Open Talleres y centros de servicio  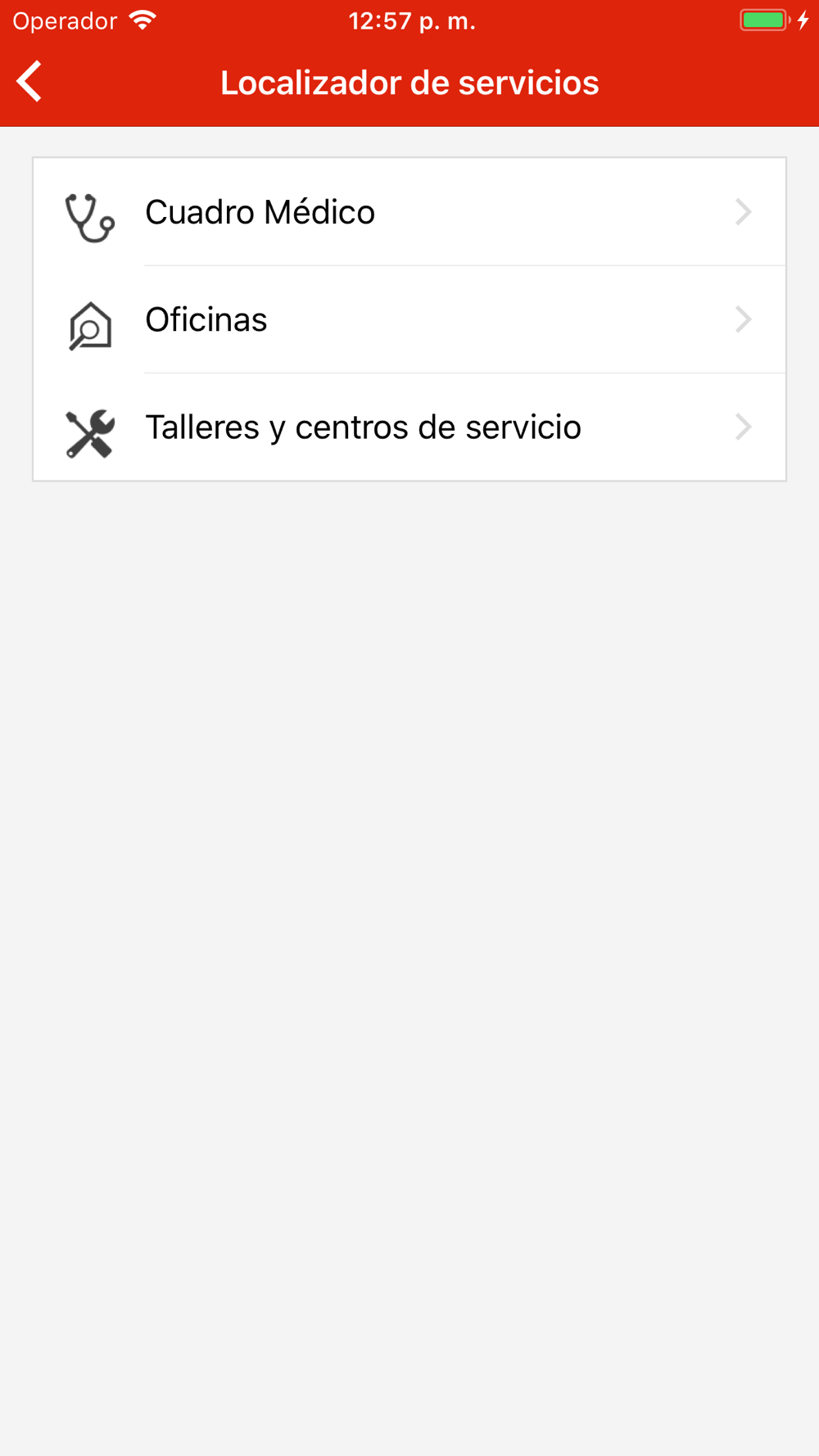pyautogui.click(x=409, y=427)
